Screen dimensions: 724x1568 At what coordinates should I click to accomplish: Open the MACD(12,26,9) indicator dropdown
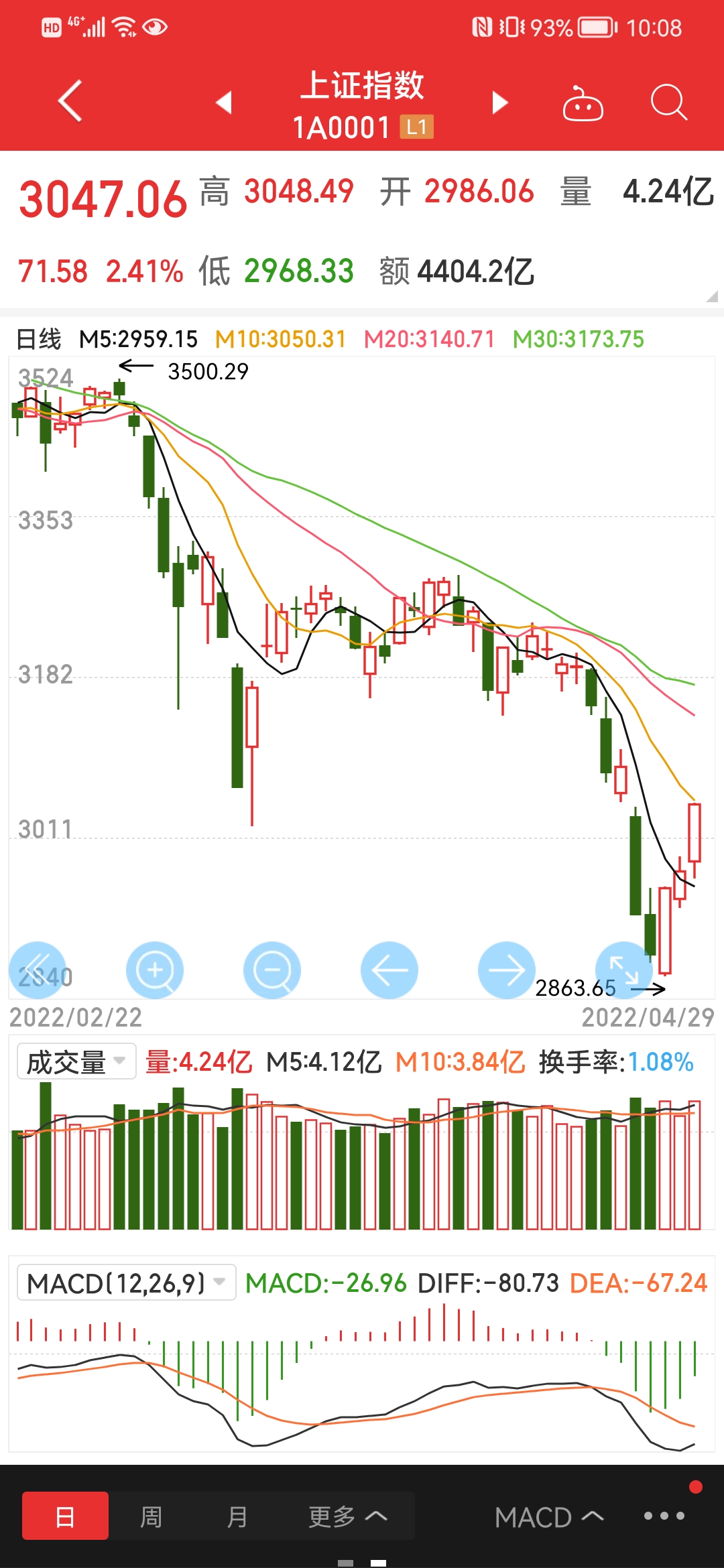(x=126, y=1283)
